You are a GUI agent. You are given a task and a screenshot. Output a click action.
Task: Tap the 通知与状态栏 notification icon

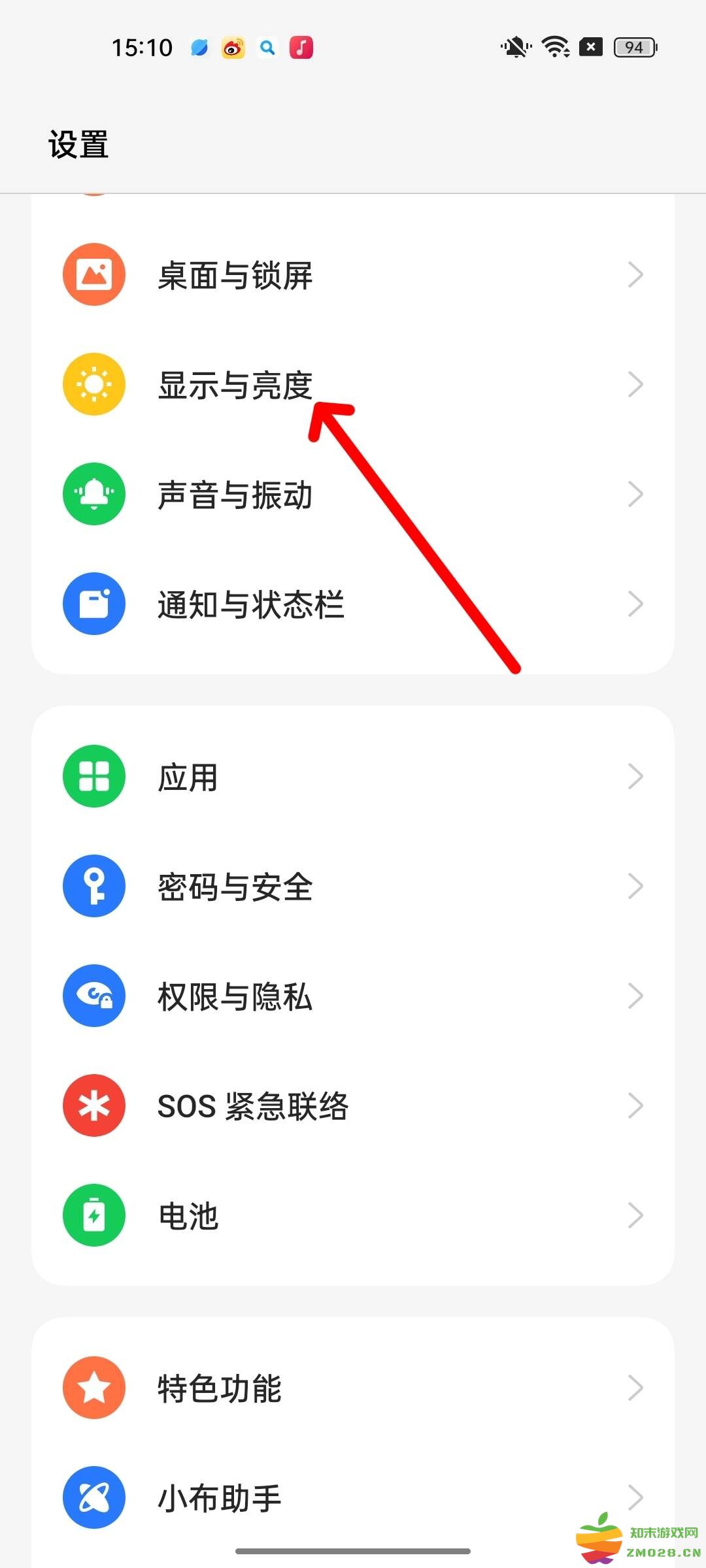point(93,604)
